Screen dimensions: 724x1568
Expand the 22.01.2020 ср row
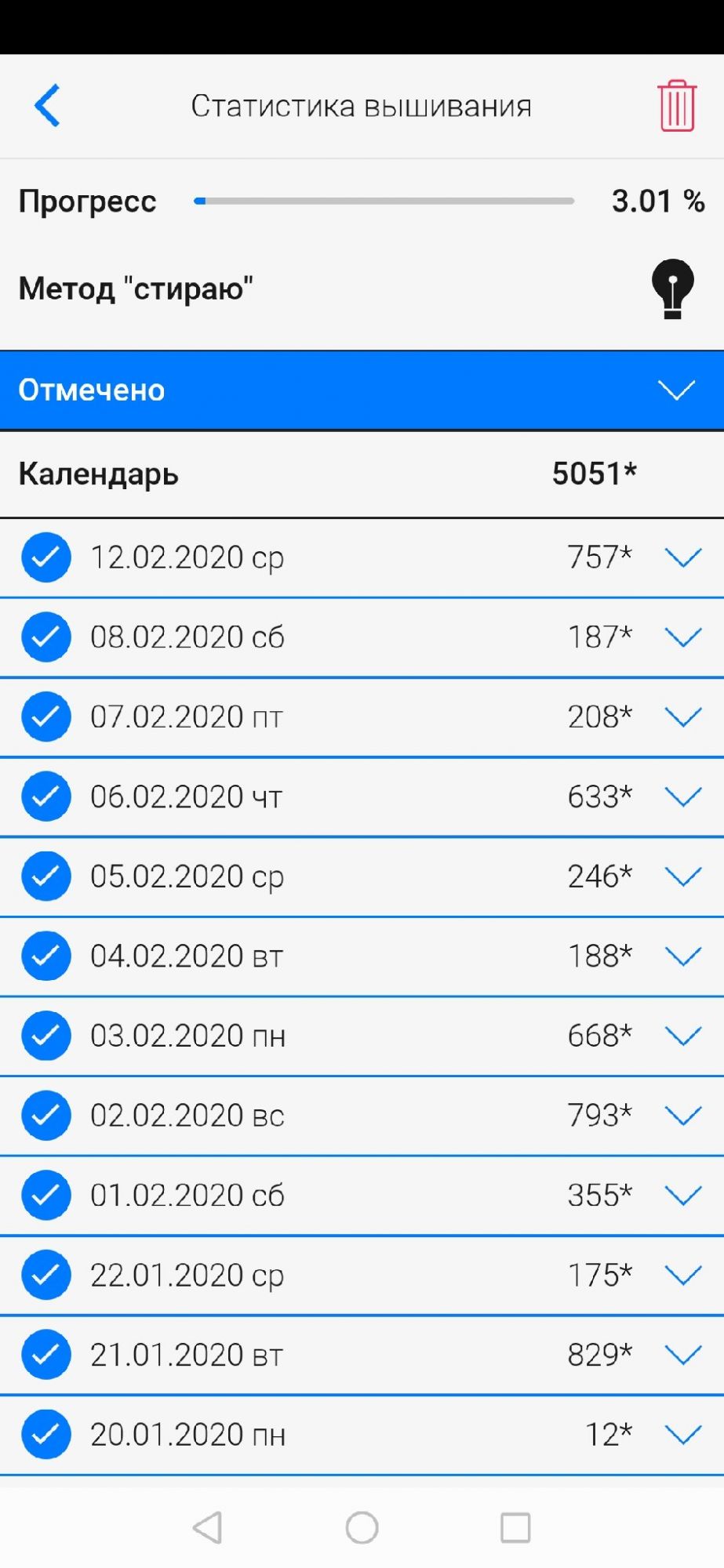[x=682, y=1275]
